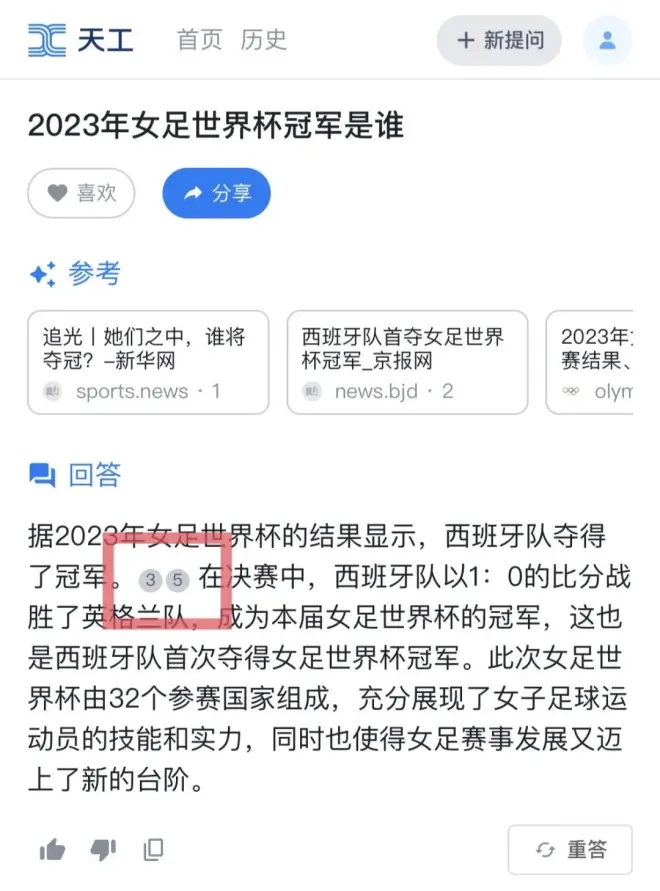Open the user profile avatar
Image resolution: width=660 pixels, height=891 pixels.
point(607,41)
